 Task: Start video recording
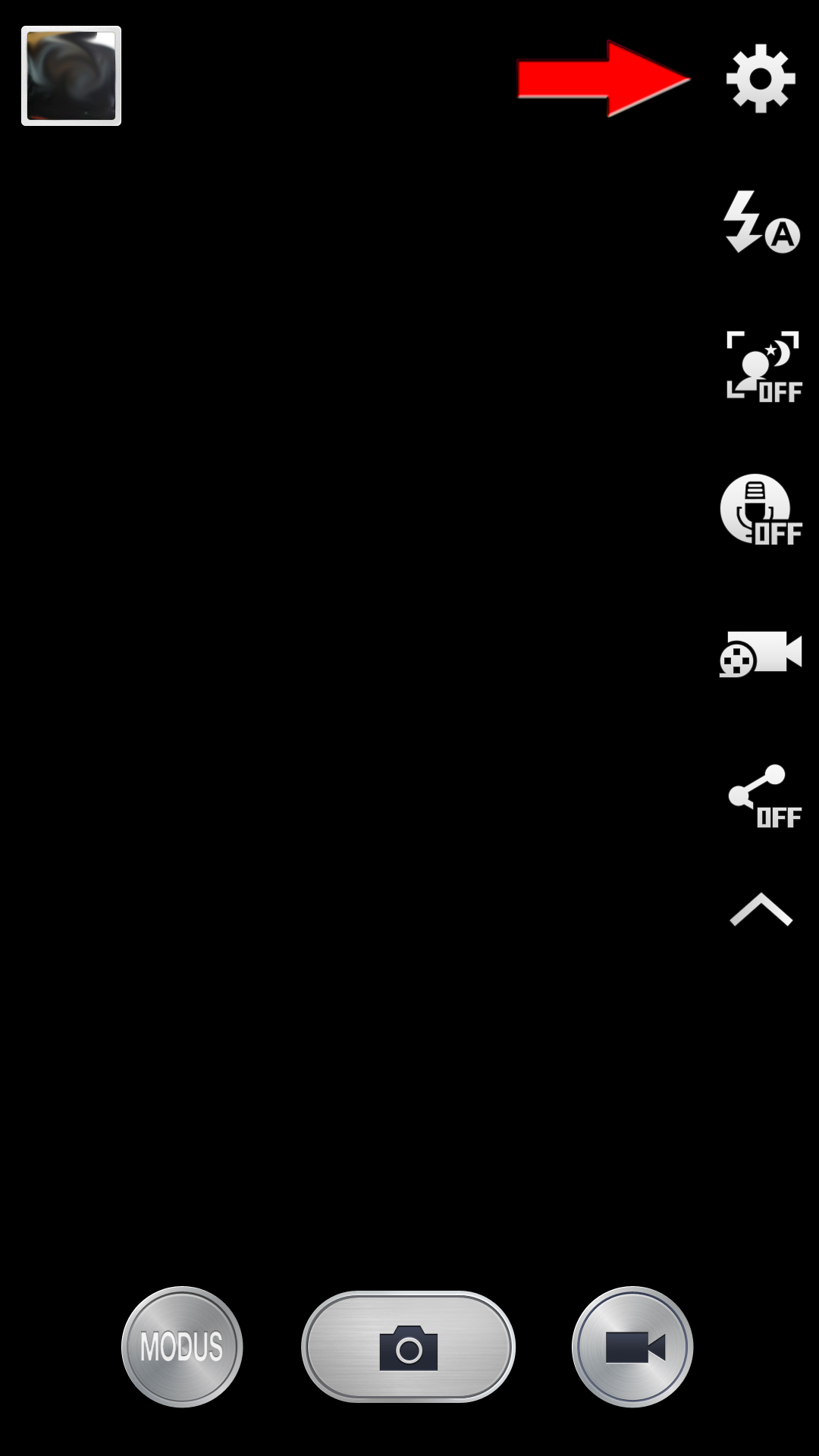(632, 1347)
